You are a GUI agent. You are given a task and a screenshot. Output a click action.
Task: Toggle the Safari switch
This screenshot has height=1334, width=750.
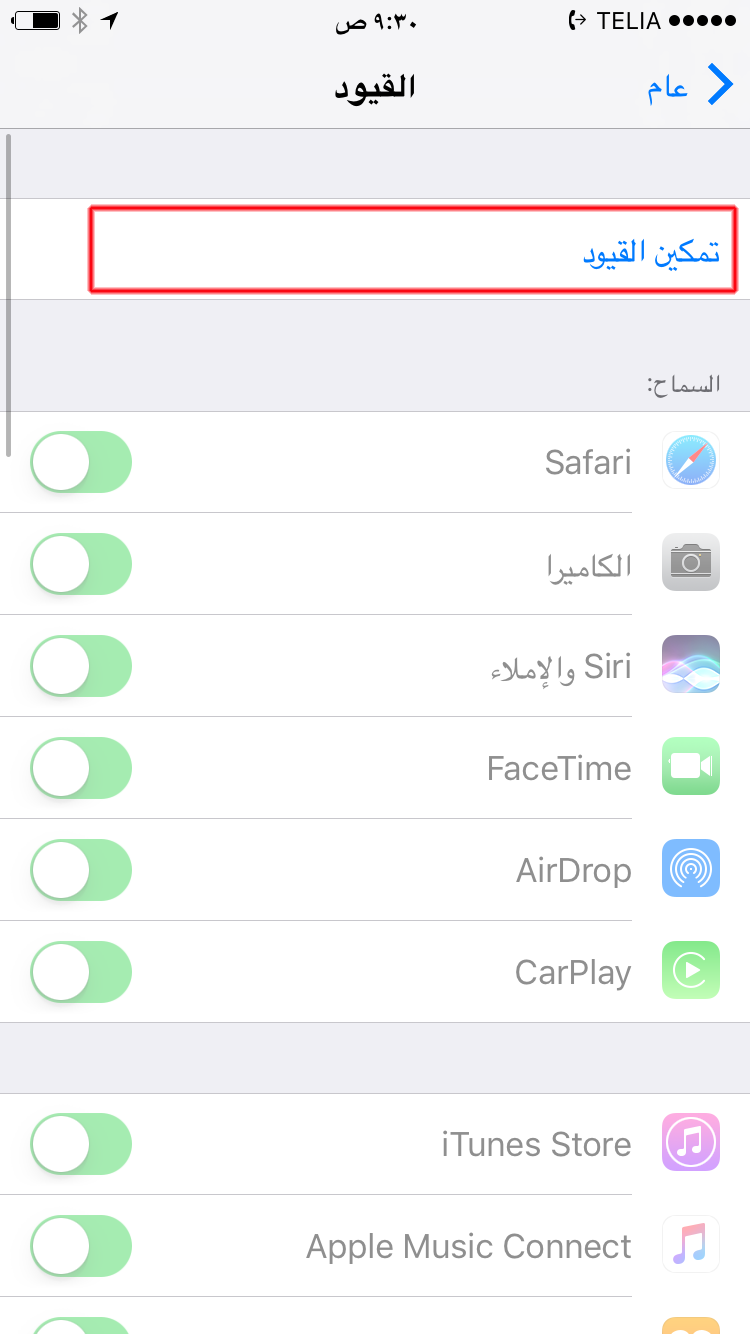pyautogui.click(x=81, y=462)
